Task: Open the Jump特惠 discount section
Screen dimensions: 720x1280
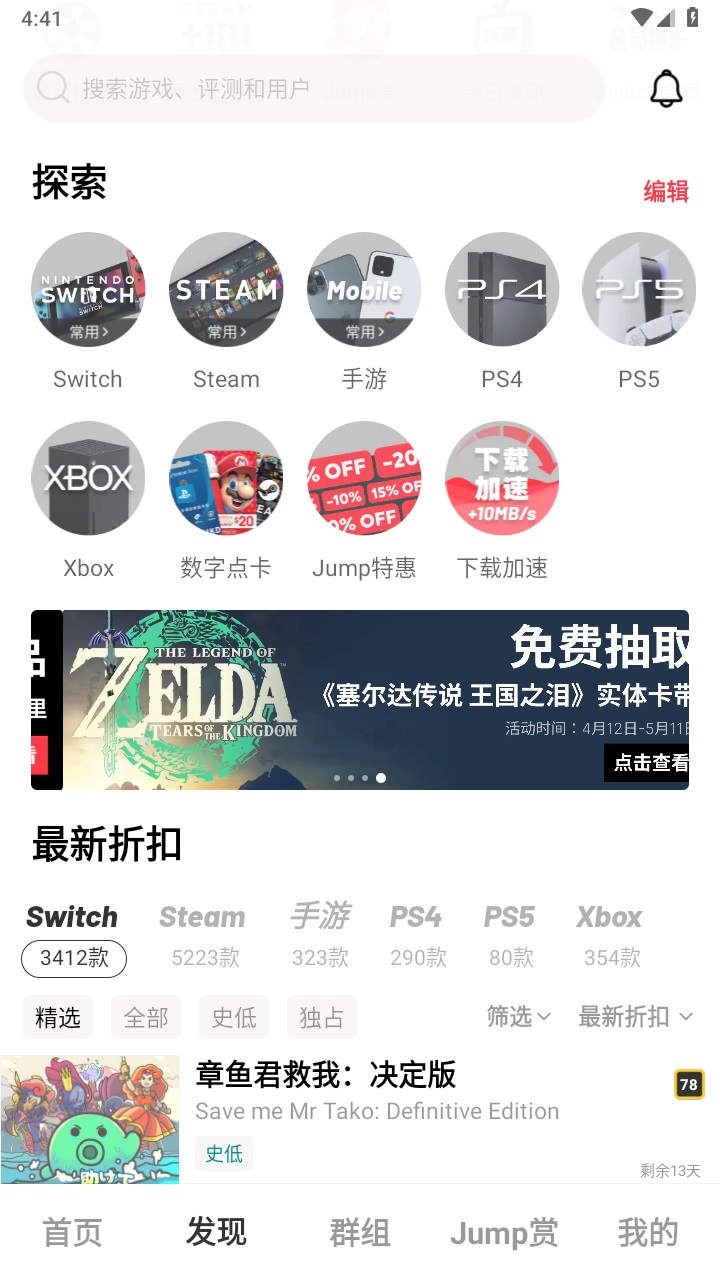Action: pos(364,478)
